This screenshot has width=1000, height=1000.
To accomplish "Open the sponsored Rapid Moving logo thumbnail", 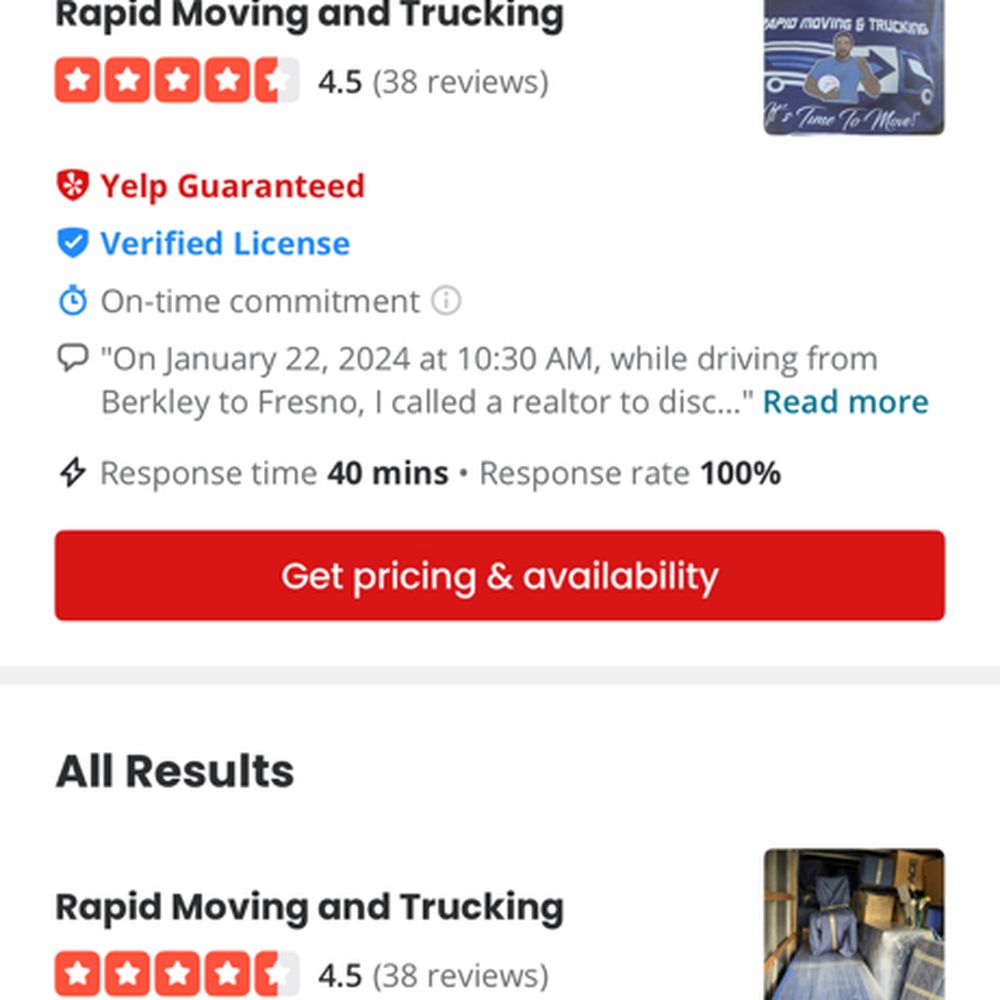I will (x=853, y=68).
